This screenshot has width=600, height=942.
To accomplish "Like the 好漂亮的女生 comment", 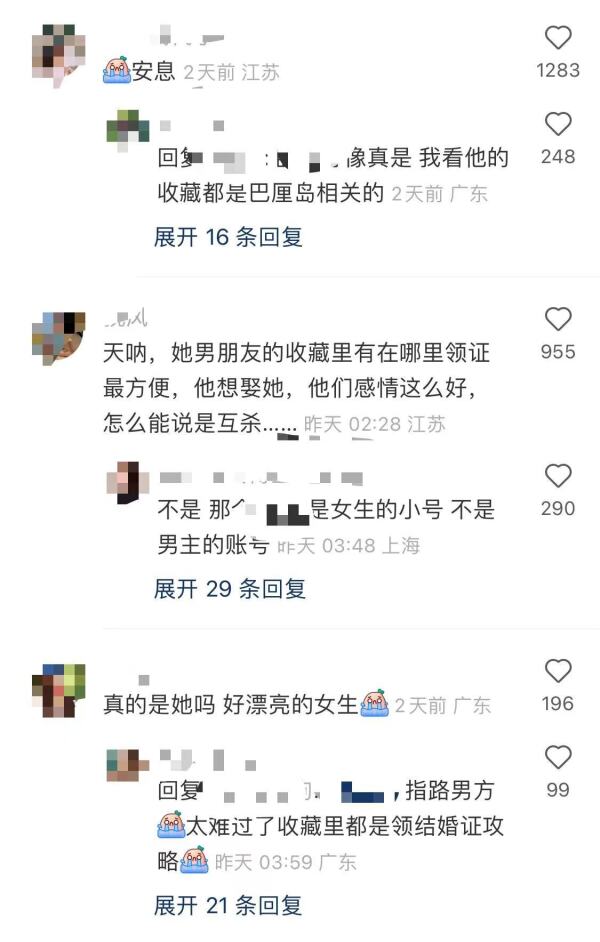I will pos(557,671).
